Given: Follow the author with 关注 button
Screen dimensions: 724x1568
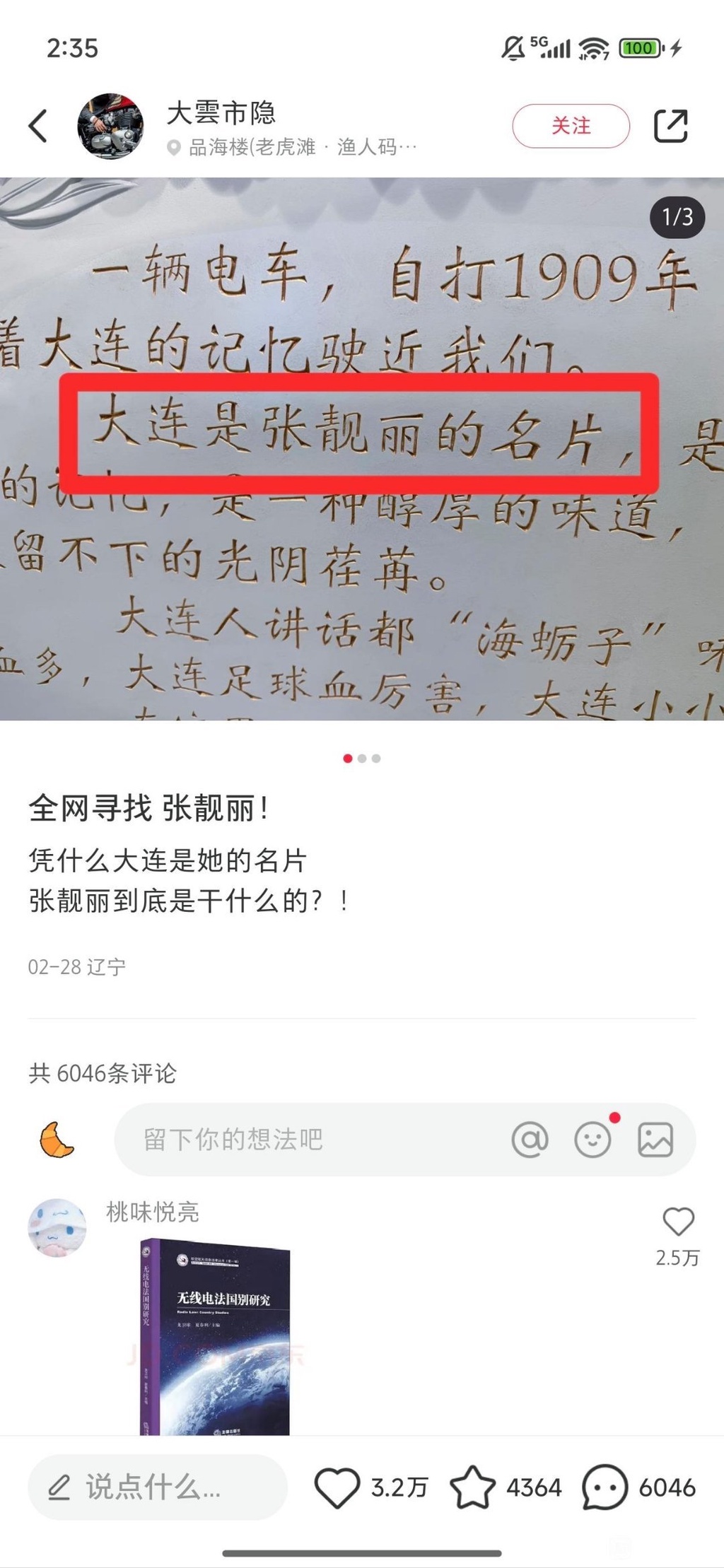Looking at the screenshot, I should click(x=571, y=126).
